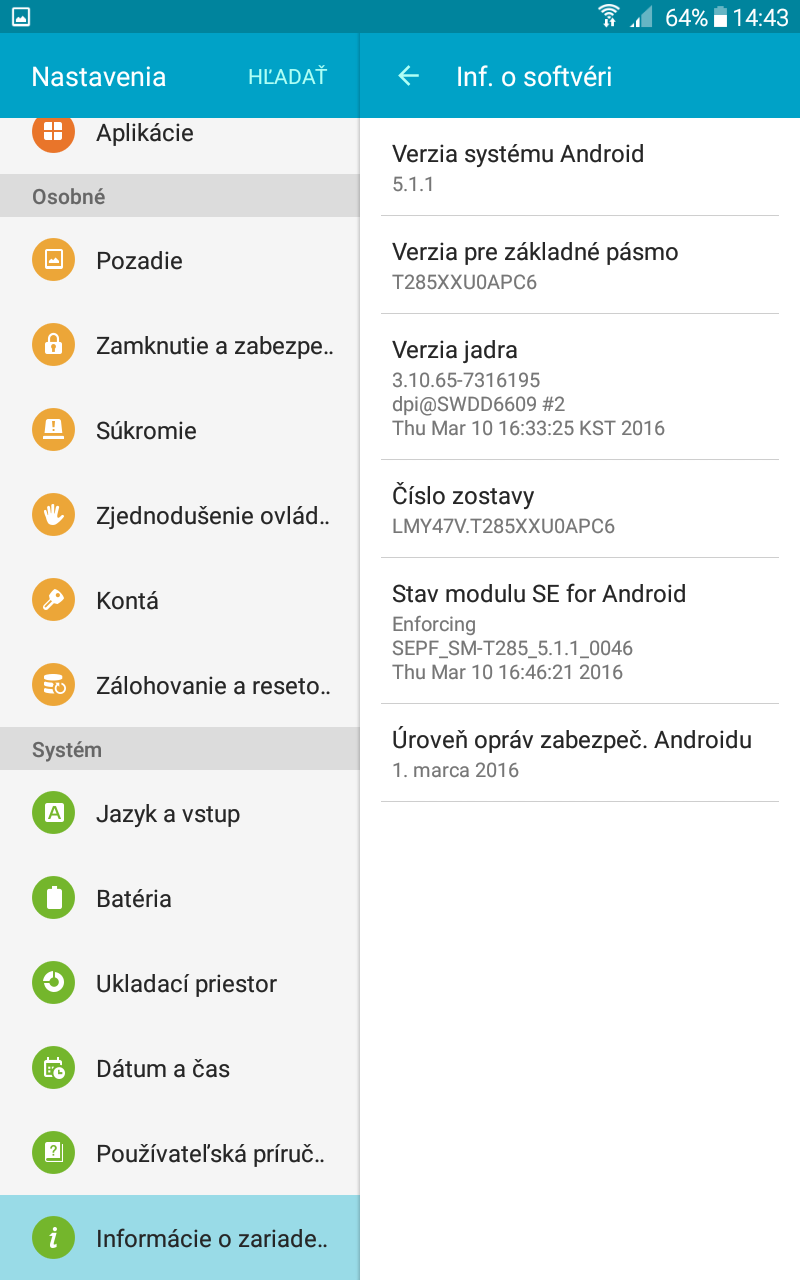The image size is (800, 1280).
Task: Open Používateľská príručka
Action: click(179, 1153)
